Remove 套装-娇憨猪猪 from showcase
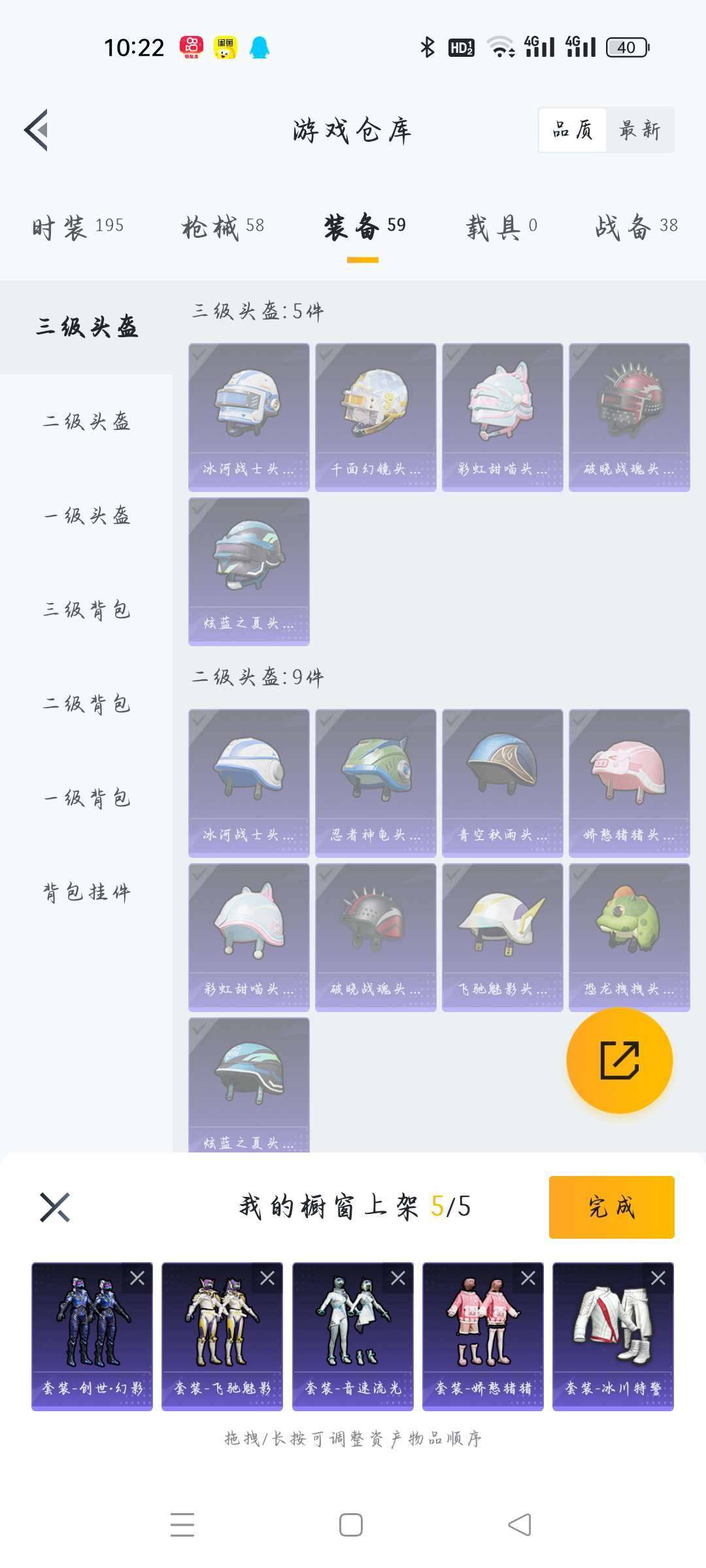706x1568 pixels. (x=528, y=1278)
